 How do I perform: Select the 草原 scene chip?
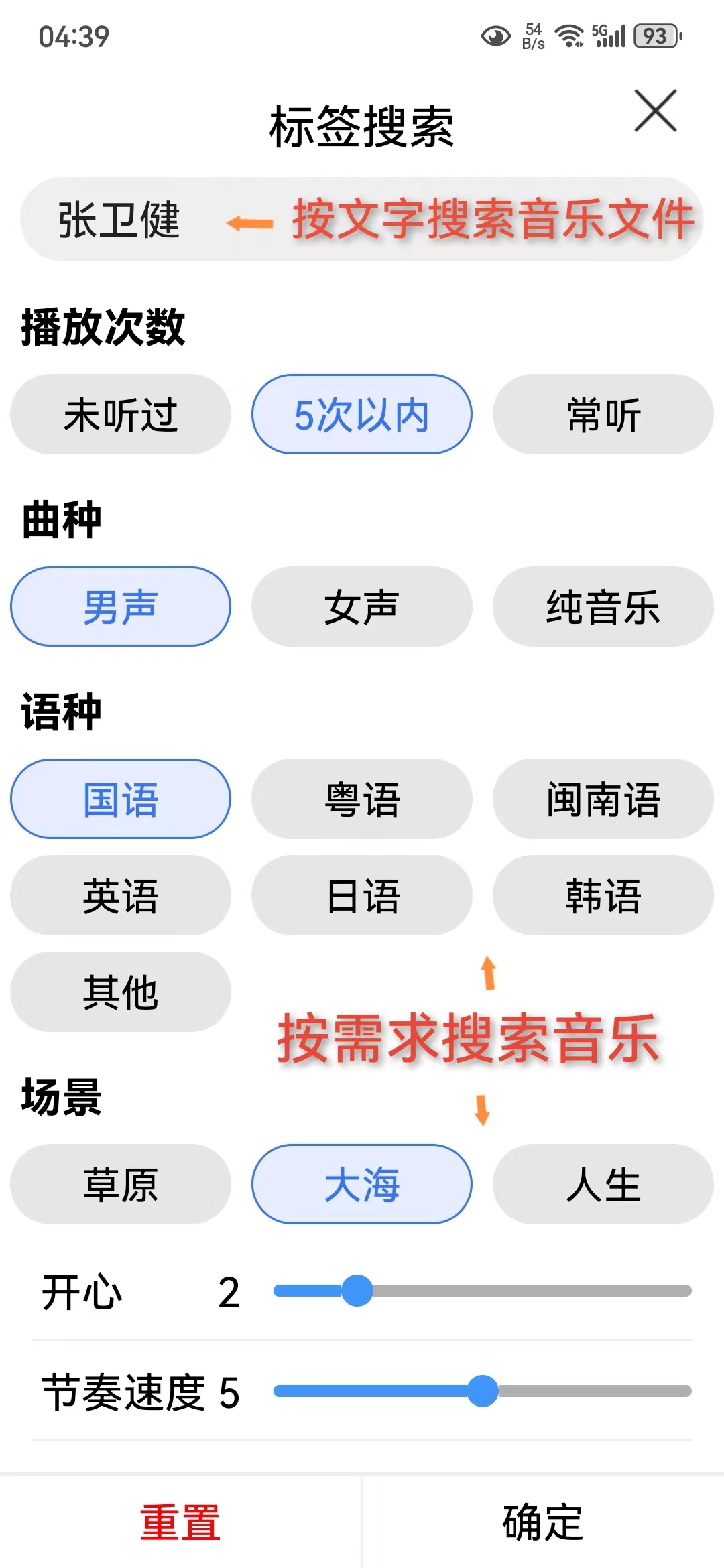point(121,1185)
